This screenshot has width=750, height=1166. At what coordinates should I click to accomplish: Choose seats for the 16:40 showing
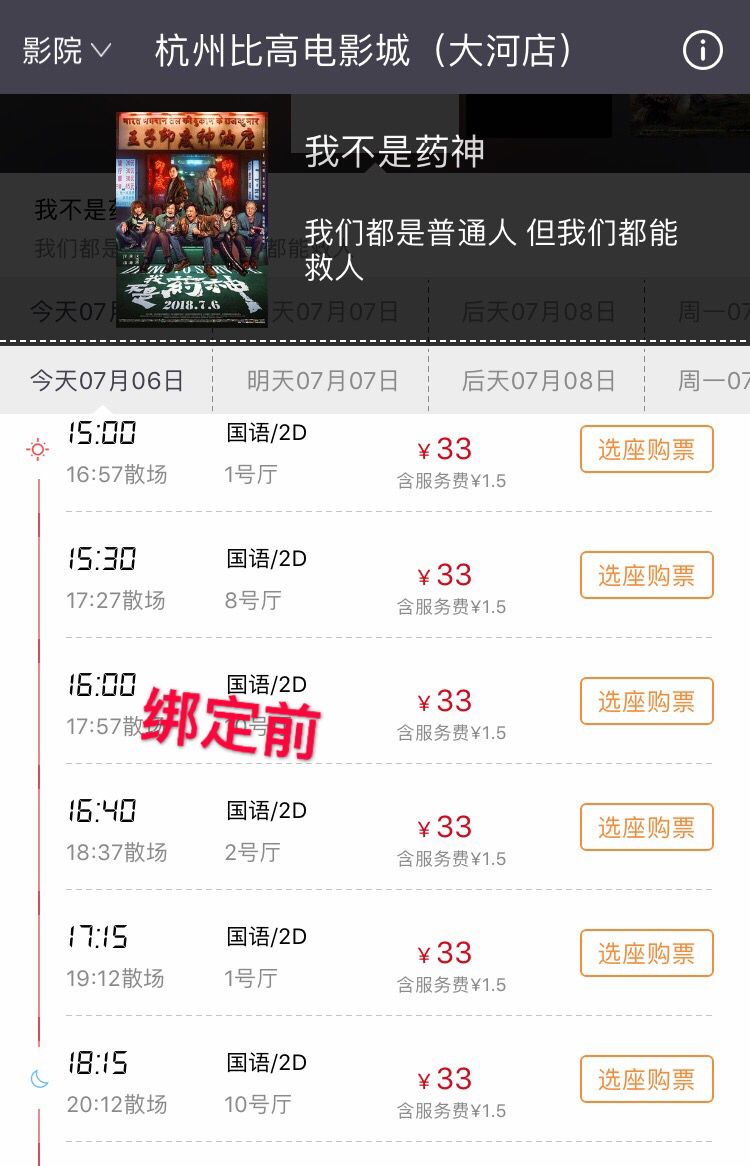646,827
